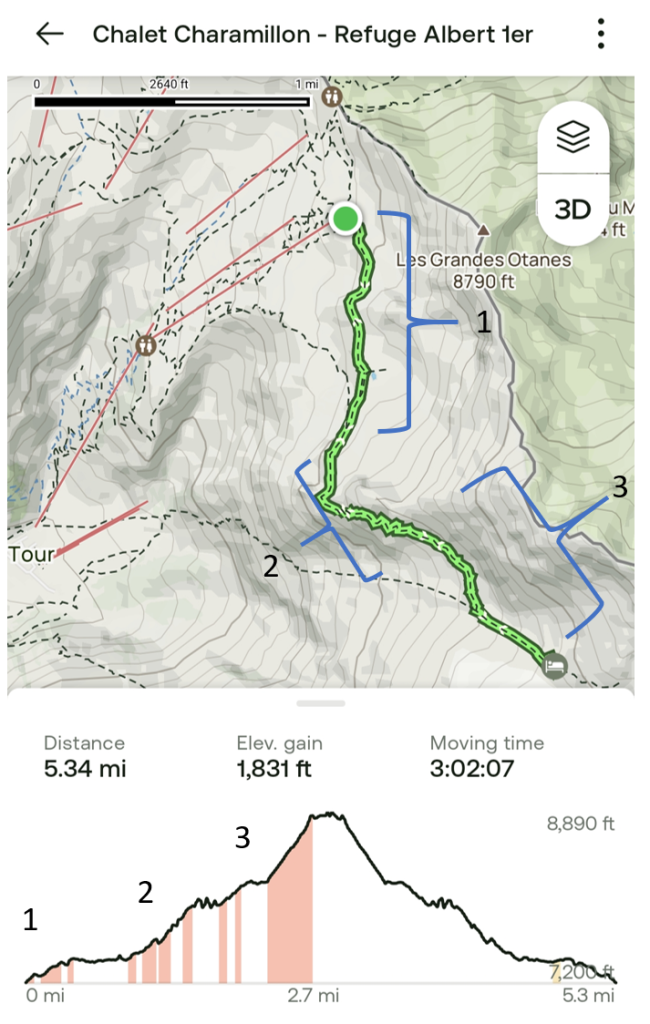Go back using the arrow icon
The image size is (650, 1024).
coord(49,34)
